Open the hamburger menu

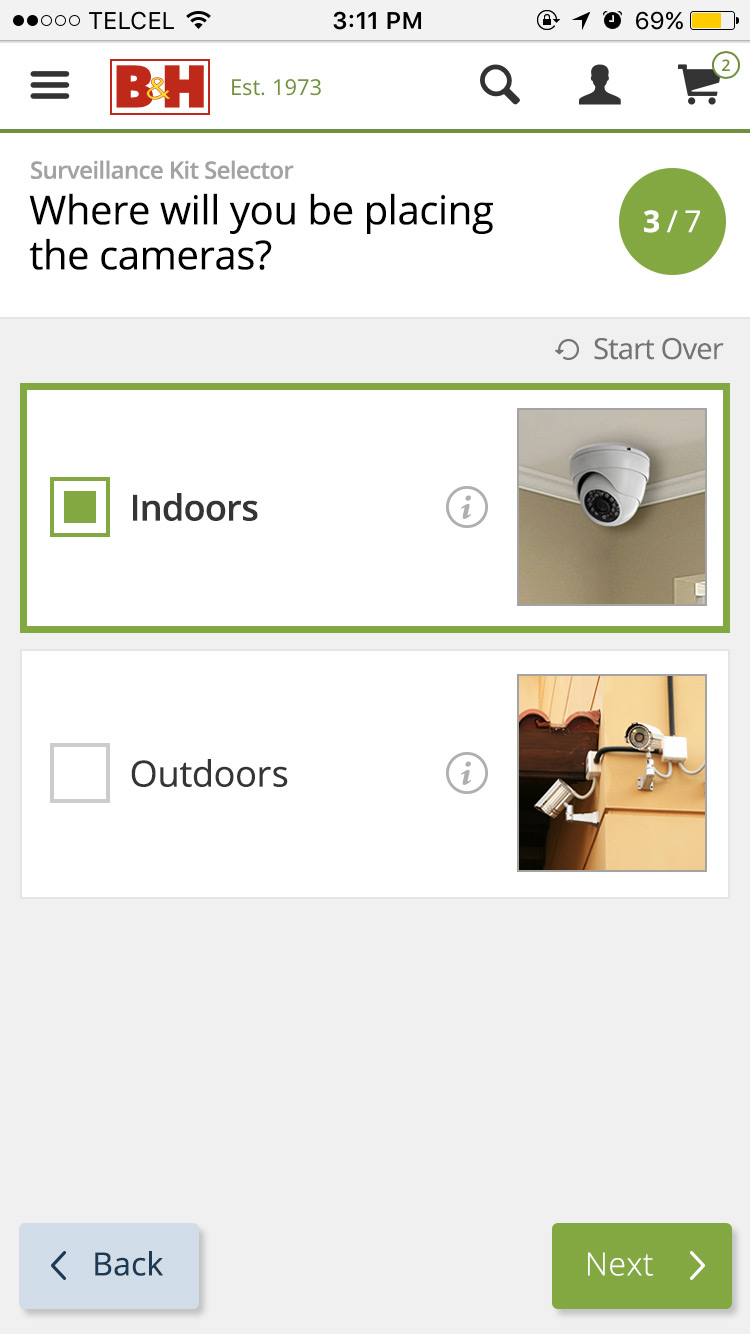coord(50,86)
